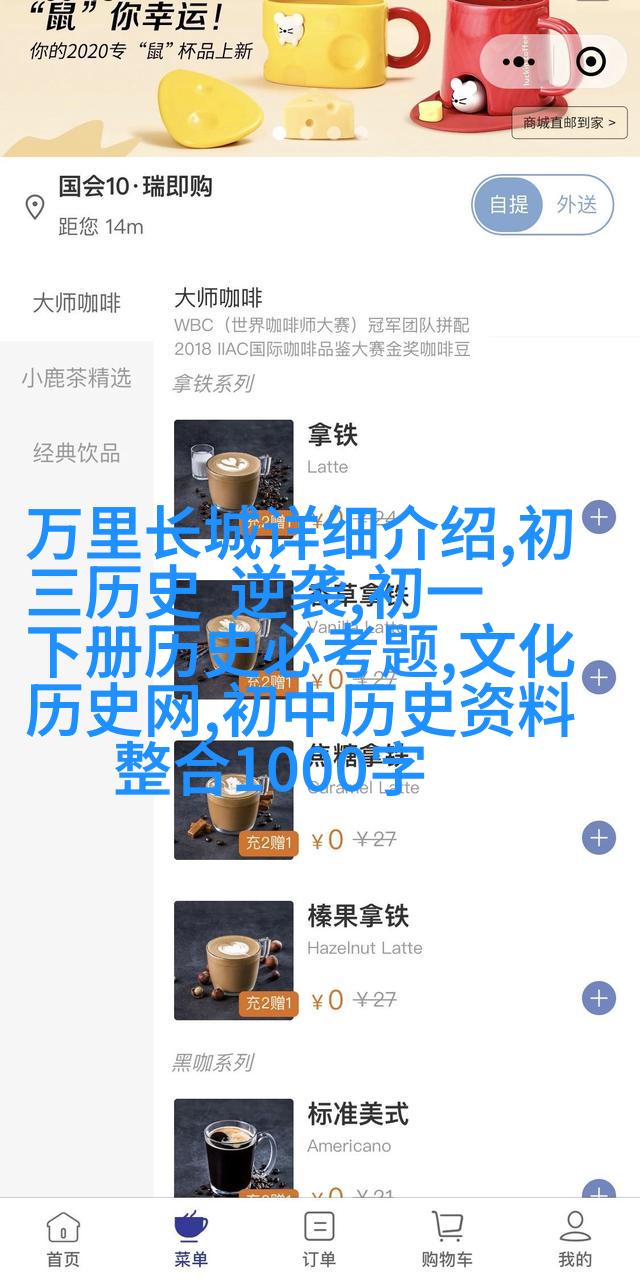
Task: Open 标准美式 Americano product details
Action: coord(233,1150)
